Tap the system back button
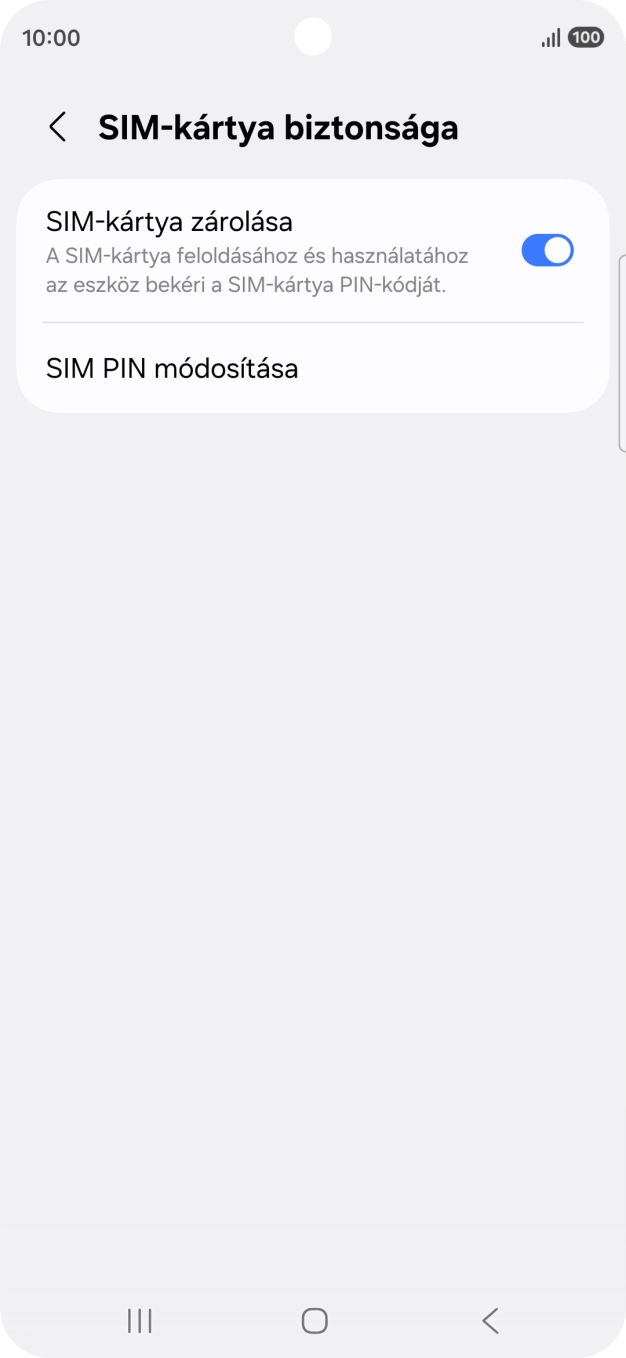 [x=490, y=1321]
